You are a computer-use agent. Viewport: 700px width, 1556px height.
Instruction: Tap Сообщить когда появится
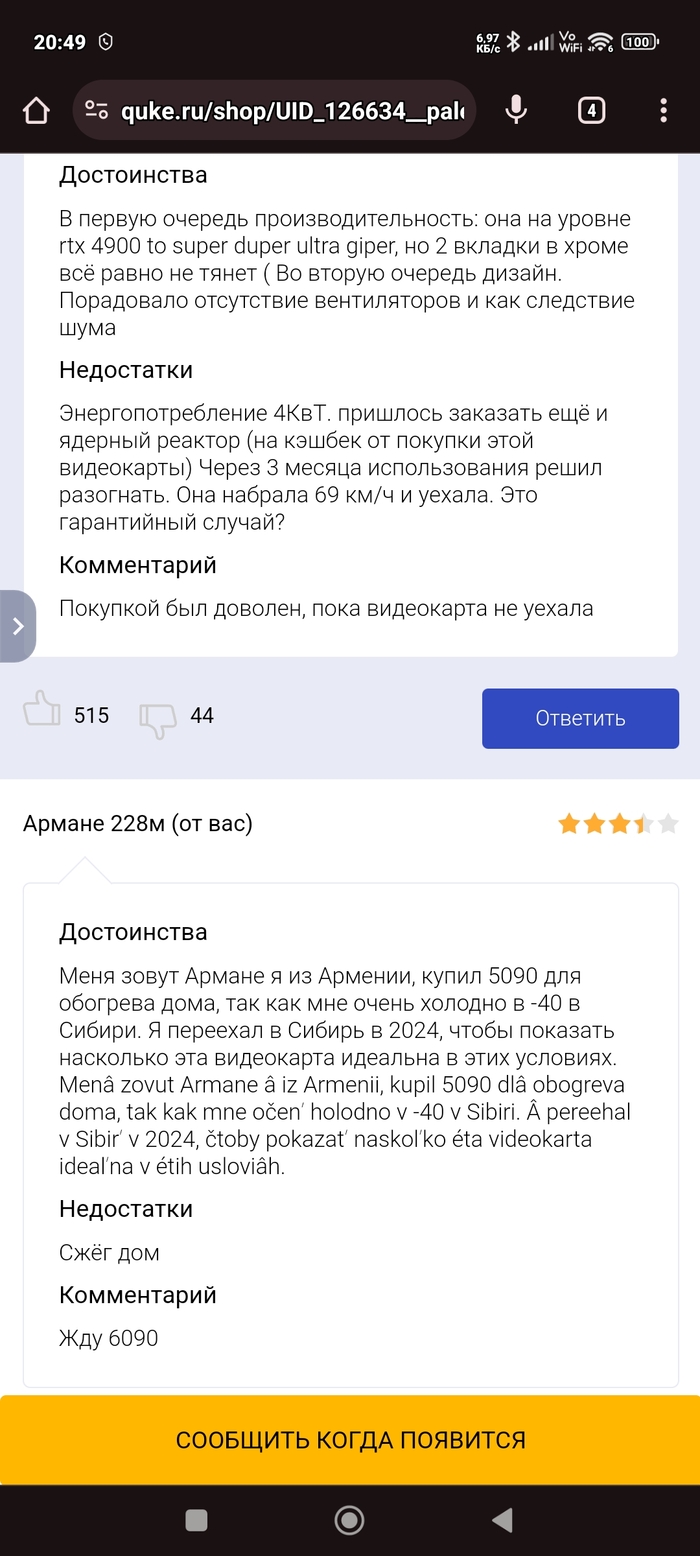tap(350, 1440)
